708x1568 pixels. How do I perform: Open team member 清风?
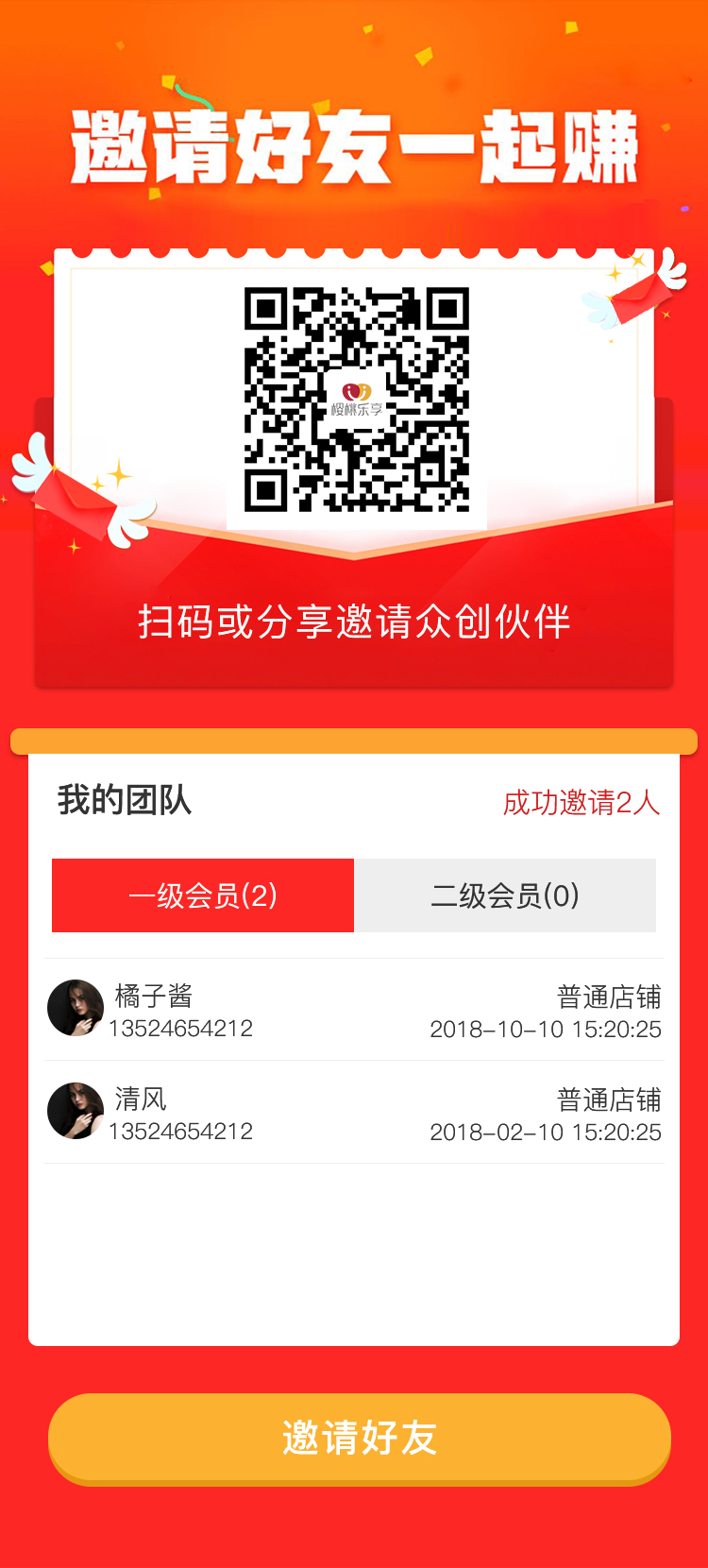click(x=354, y=1113)
